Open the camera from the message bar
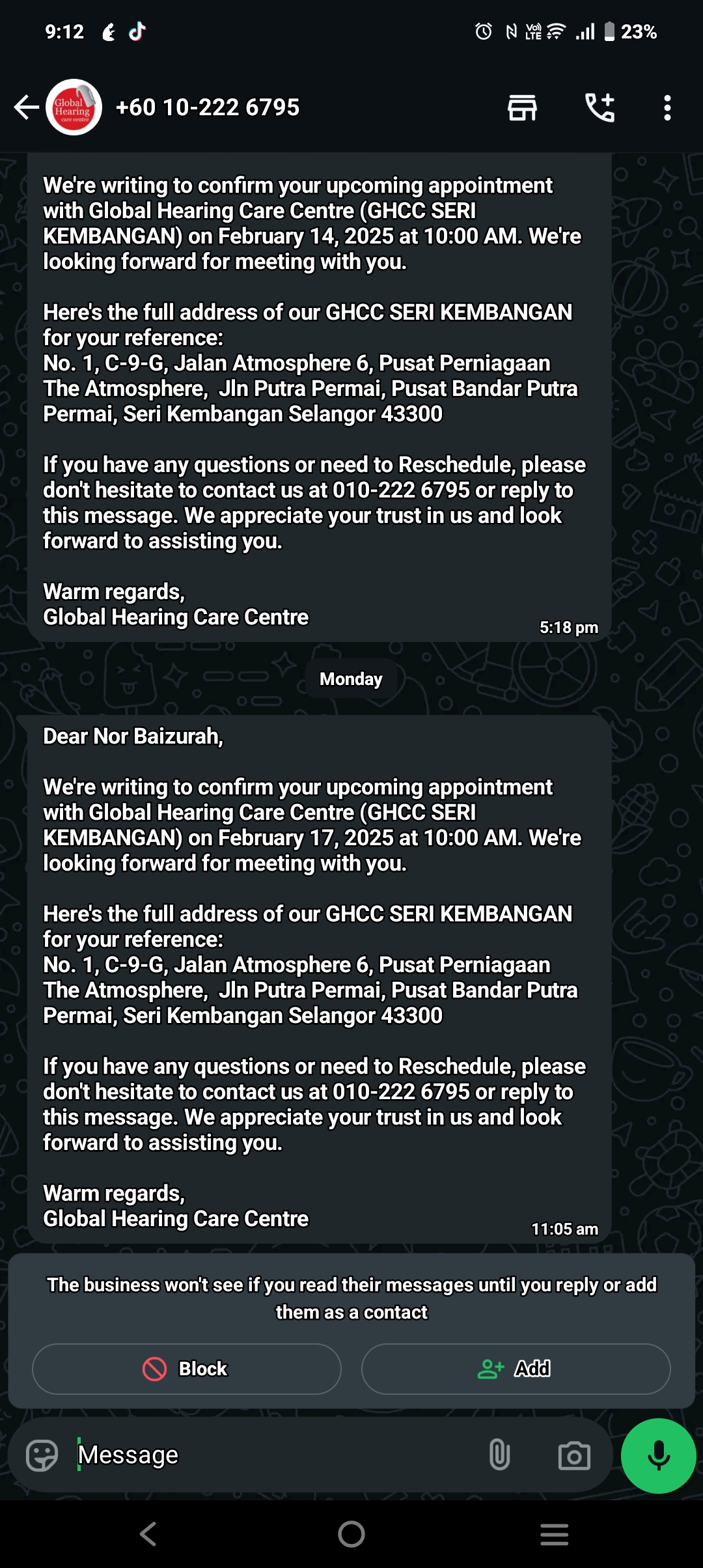This screenshot has height=1568, width=703. [x=574, y=1455]
